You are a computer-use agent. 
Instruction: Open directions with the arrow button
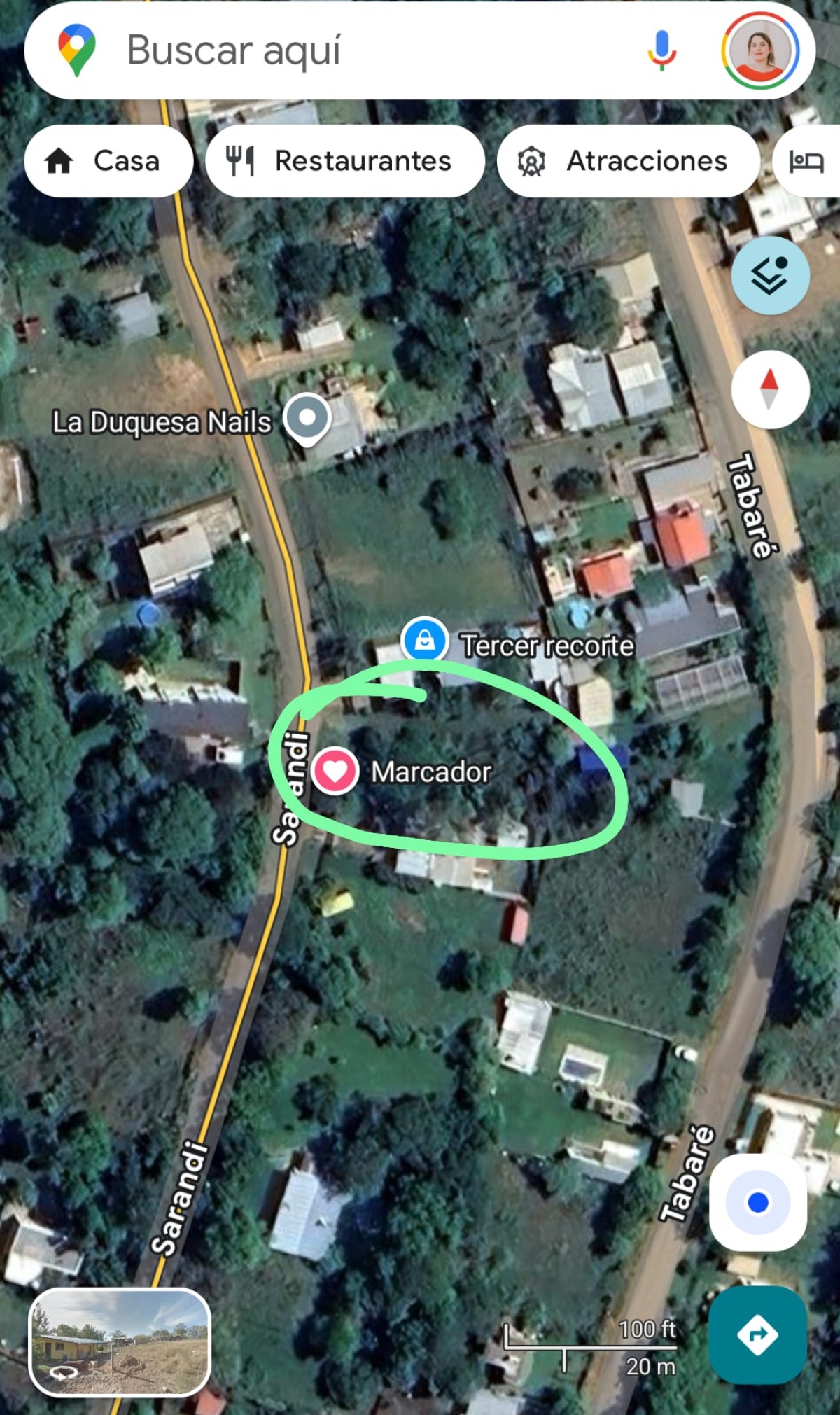click(x=757, y=1334)
